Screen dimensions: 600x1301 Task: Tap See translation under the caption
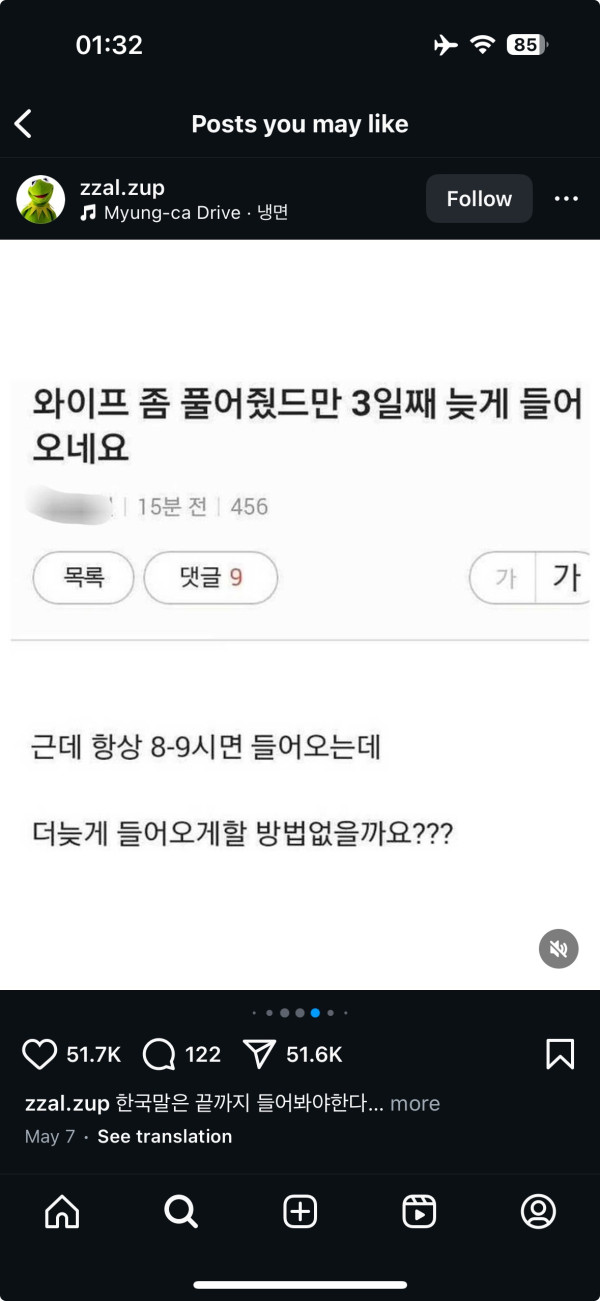tap(164, 1137)
